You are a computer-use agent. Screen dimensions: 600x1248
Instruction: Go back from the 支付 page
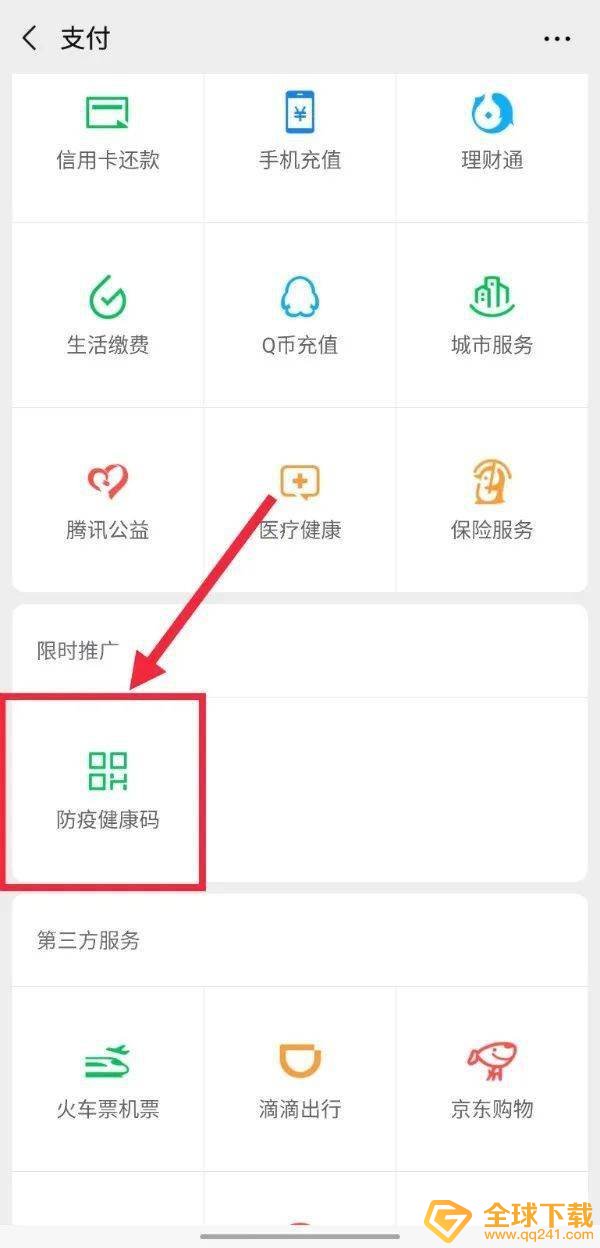[x=29, y=39]
